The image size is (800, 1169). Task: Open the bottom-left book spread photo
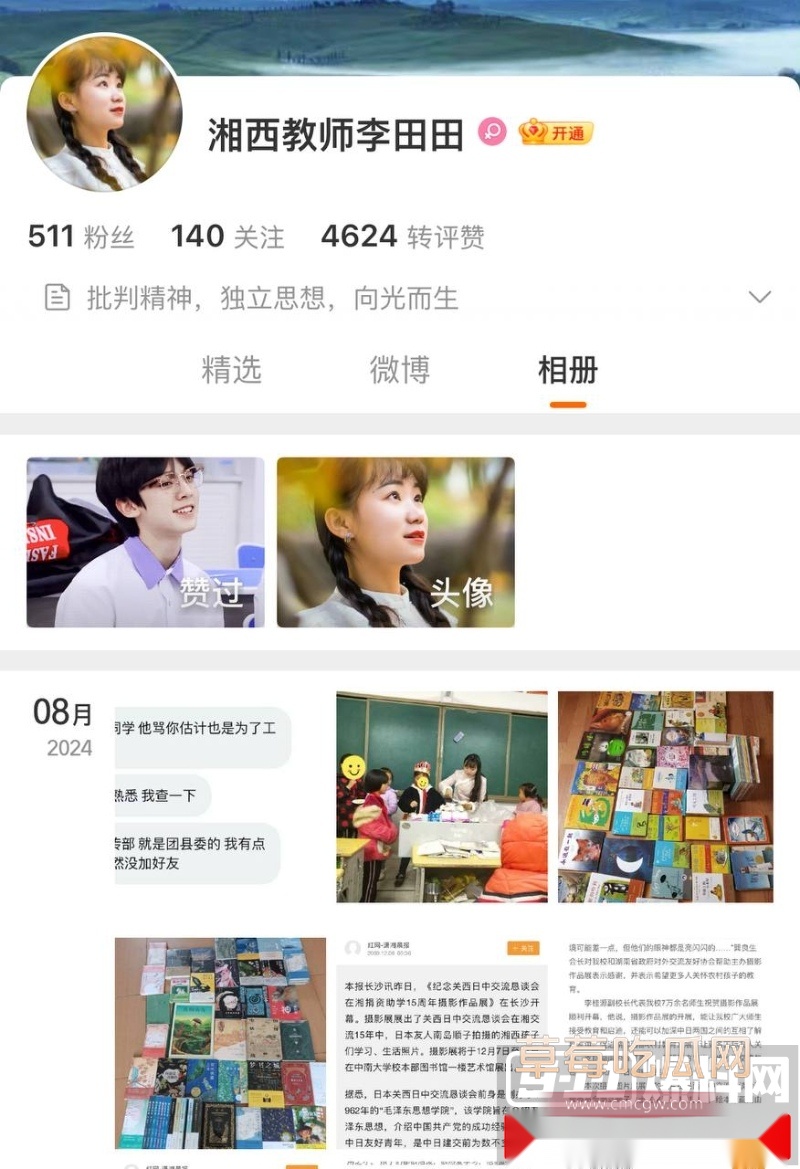tap(221, 1040)
